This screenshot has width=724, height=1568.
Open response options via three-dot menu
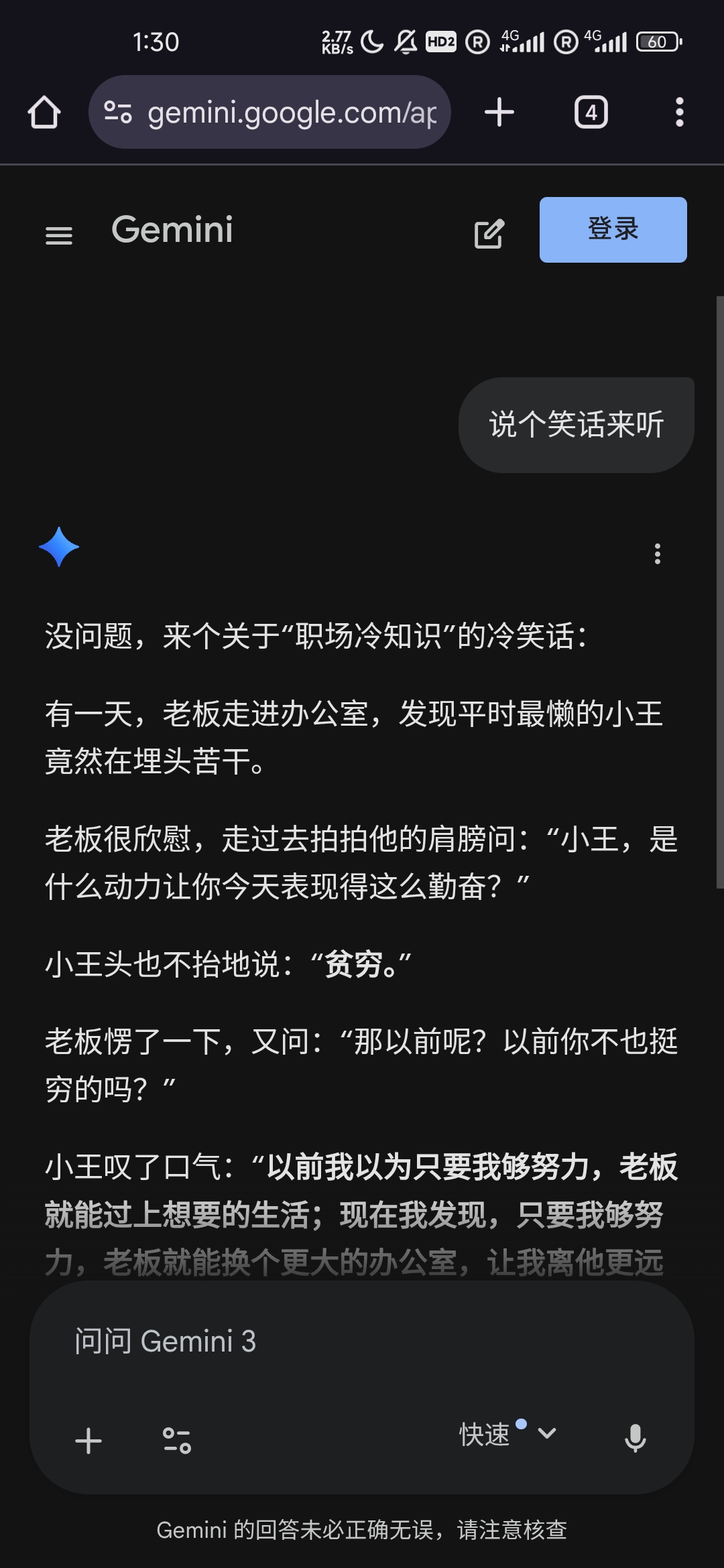pyautogui.click(x=656, y=553)
